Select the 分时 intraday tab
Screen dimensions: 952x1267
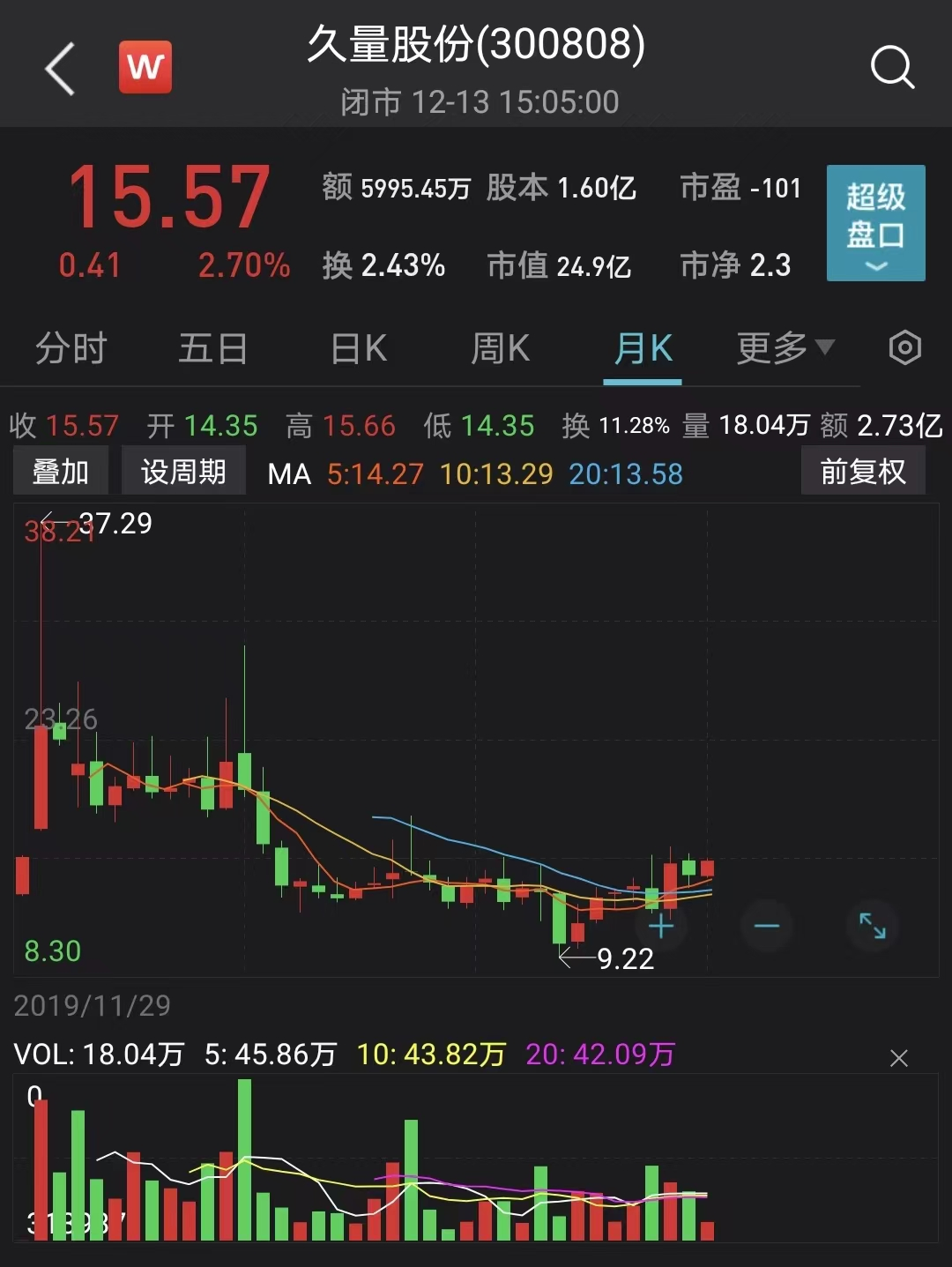click(x=71, y=348)
